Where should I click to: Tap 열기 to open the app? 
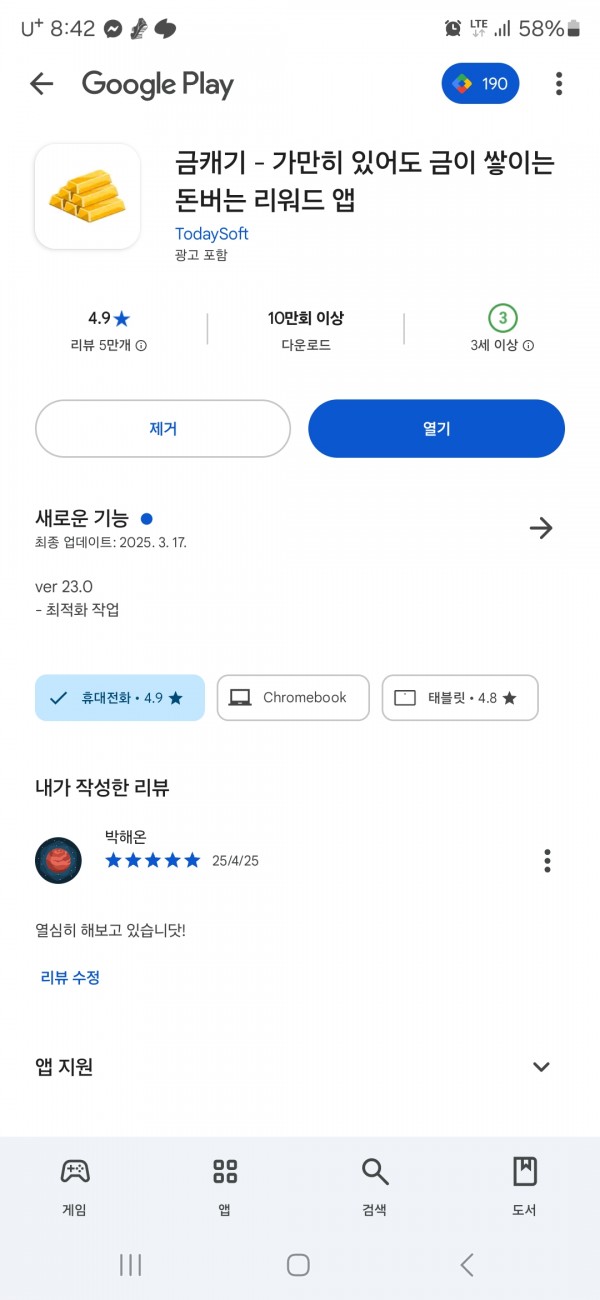[436, 429]
